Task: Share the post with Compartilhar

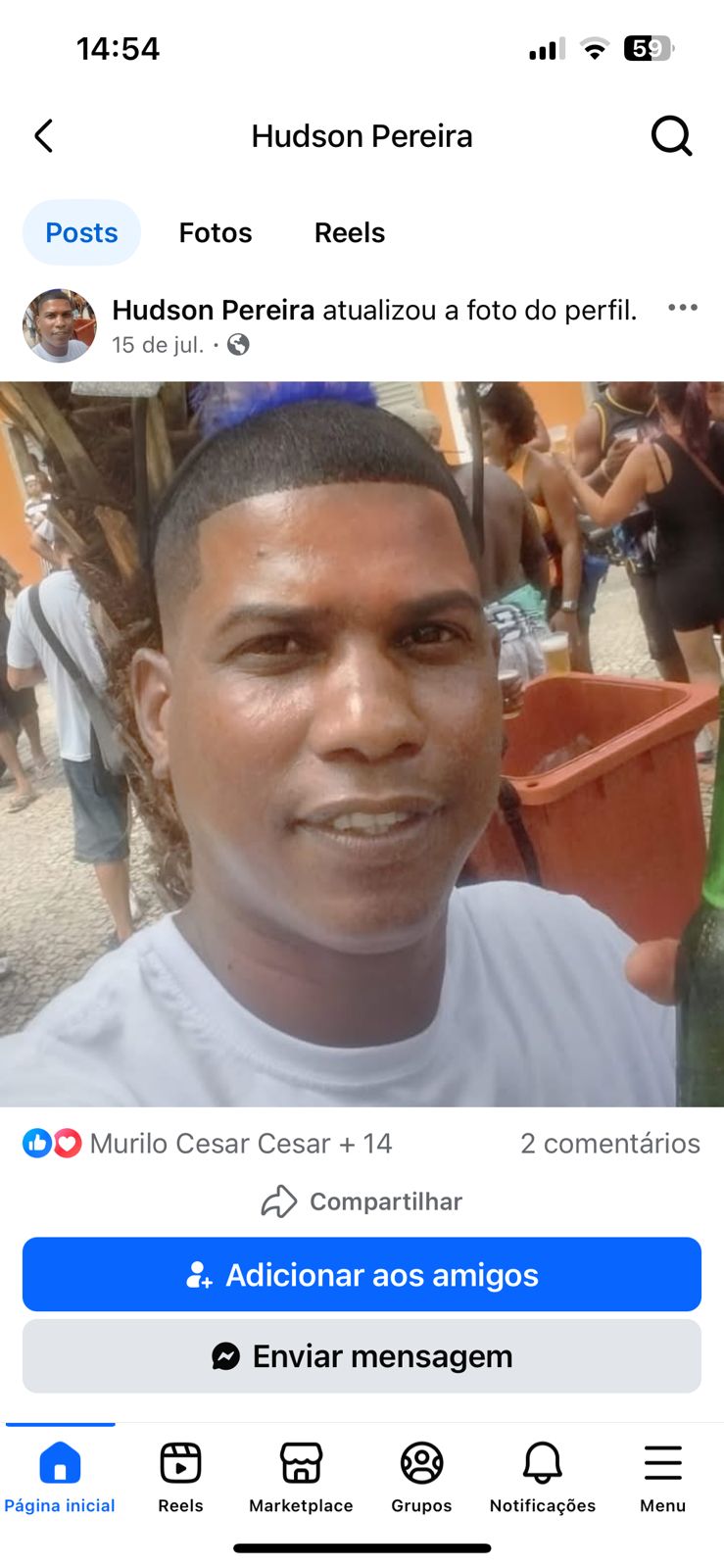Action: coord(362,1201)
